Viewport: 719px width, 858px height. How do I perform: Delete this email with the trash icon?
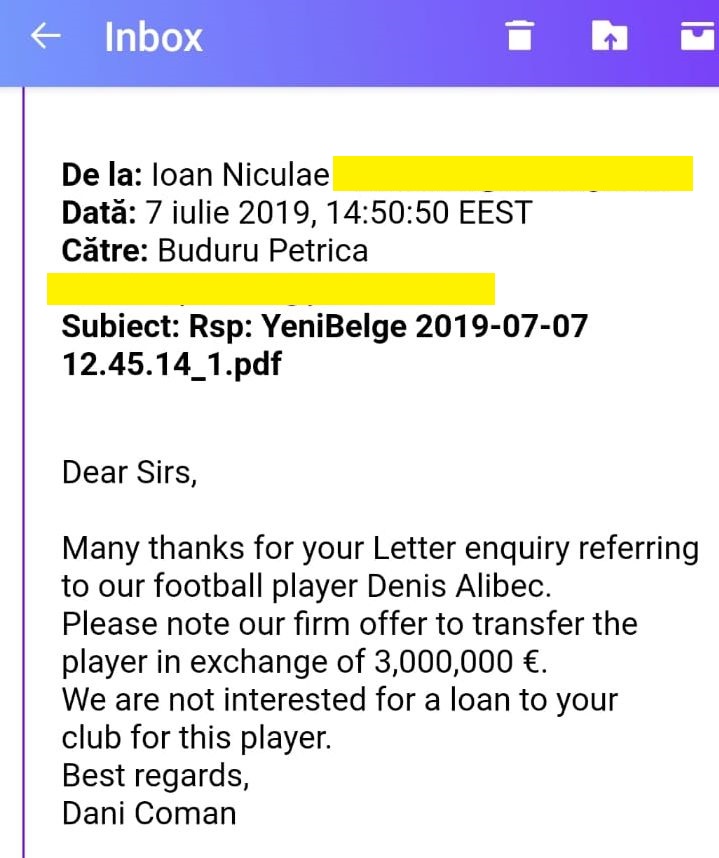pyautogui.click(x=519, y=37)
